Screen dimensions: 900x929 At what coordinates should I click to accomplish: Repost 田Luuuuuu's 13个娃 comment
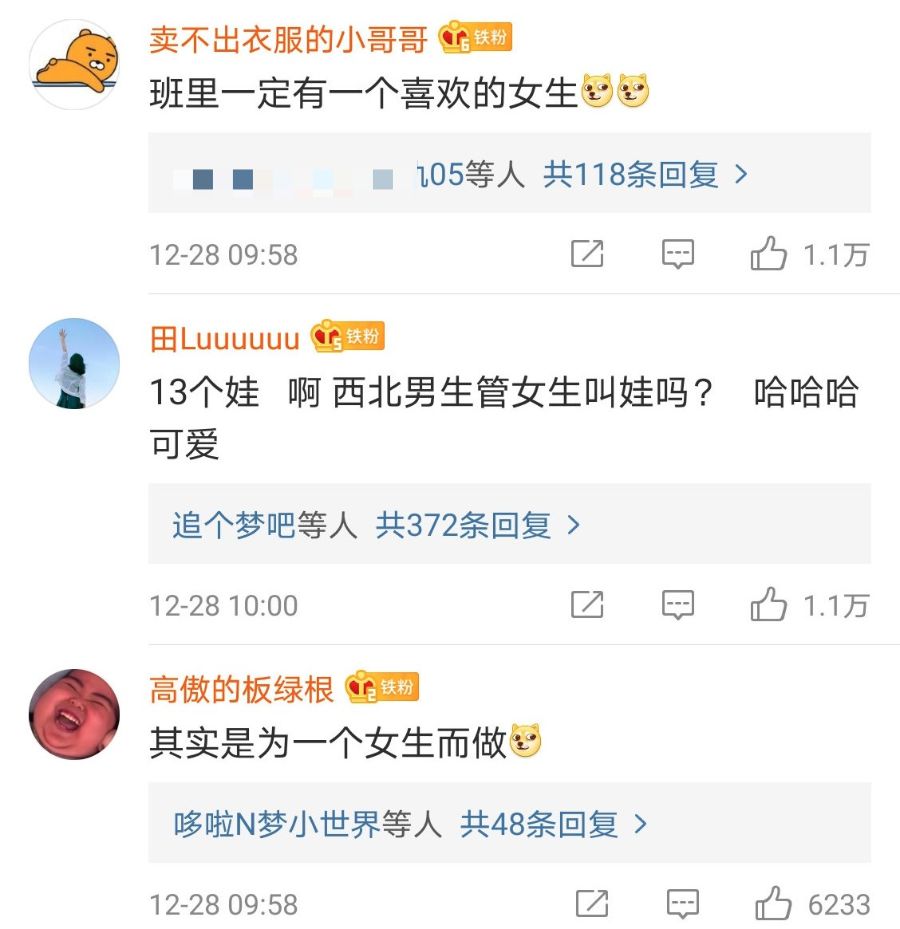[x=587, y=604]
